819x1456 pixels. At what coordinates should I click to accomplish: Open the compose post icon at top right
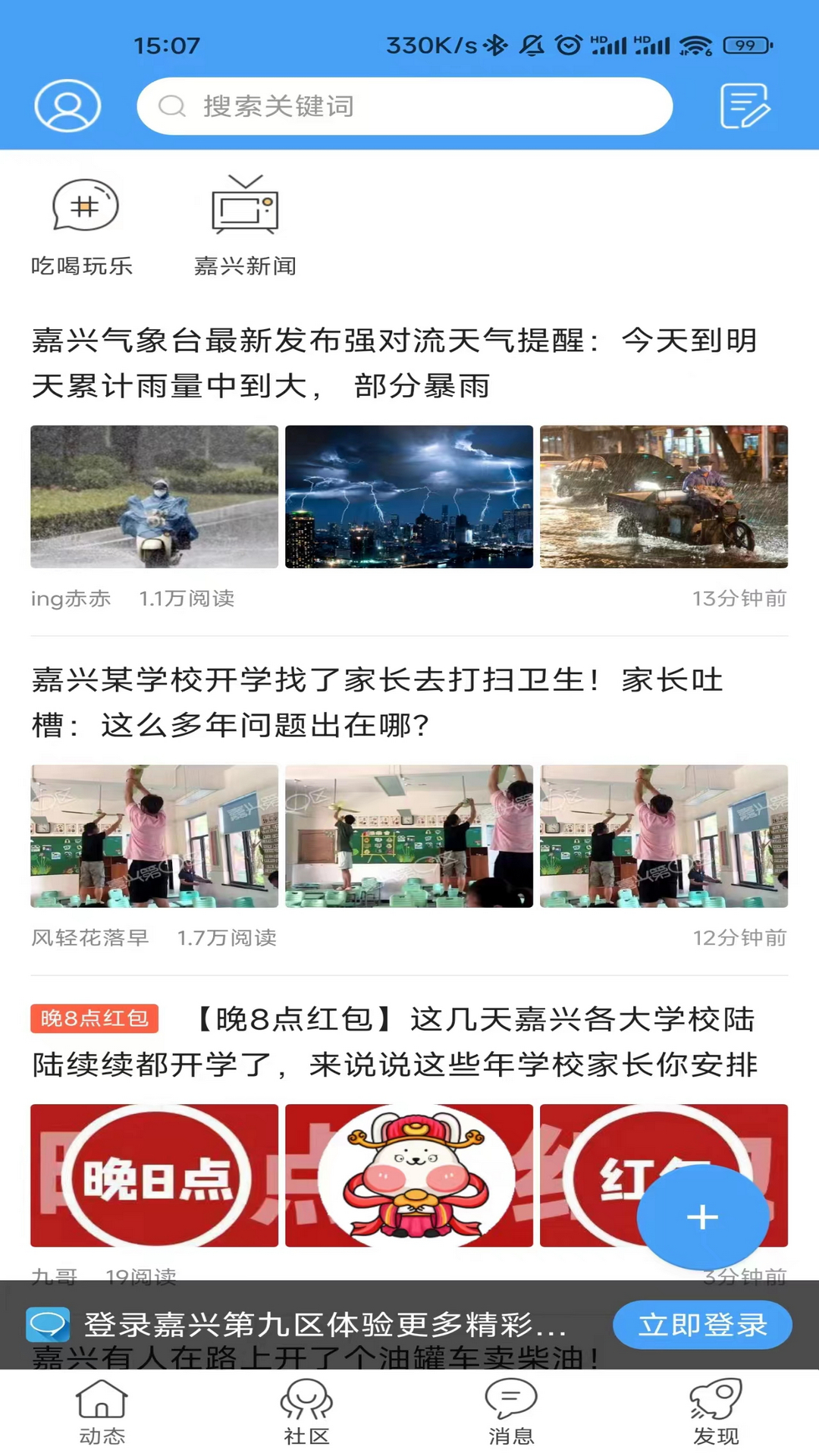[x=744, y=106]
